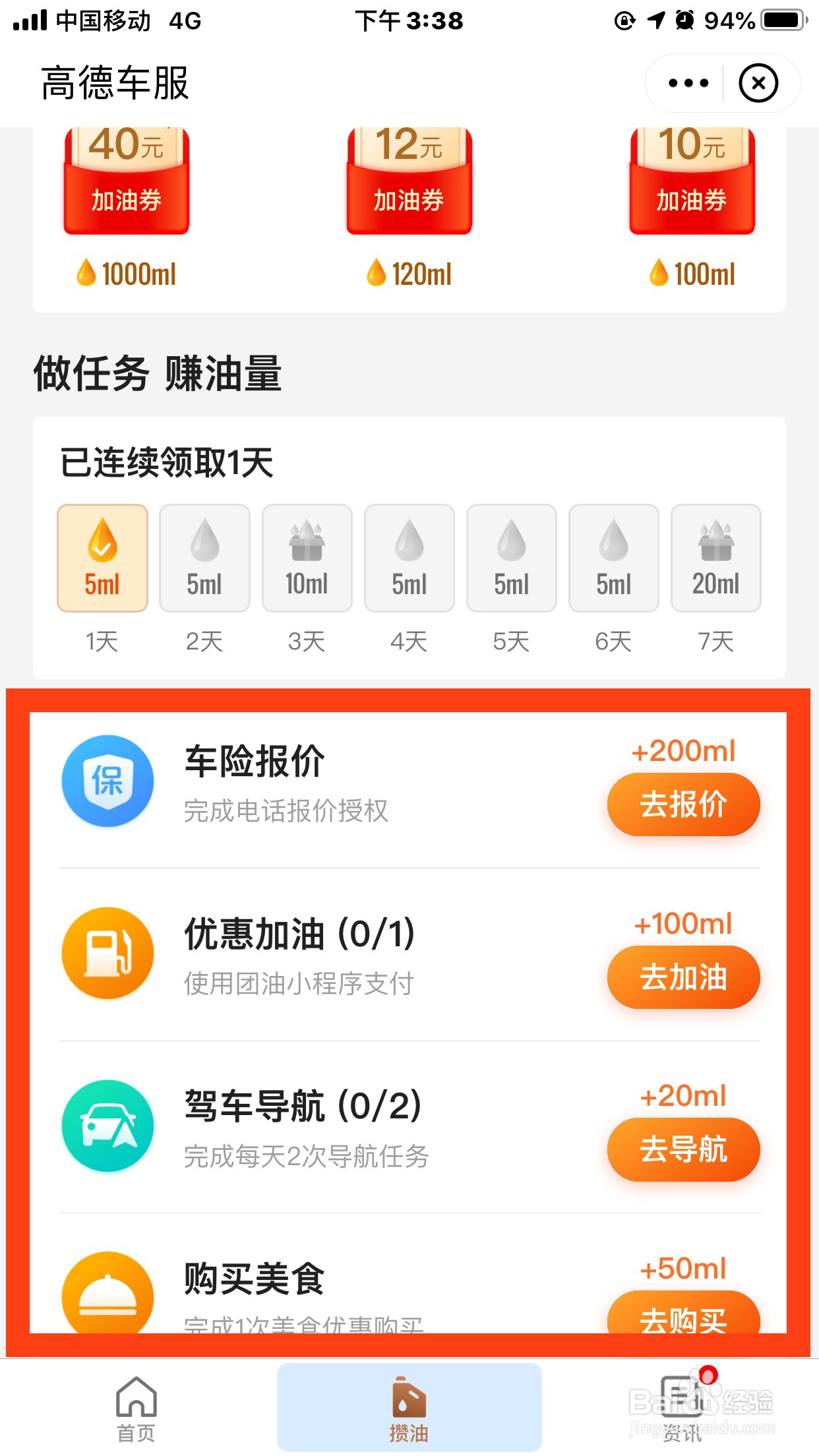The width and height of the screenshot is (819, 1456).
Task: Tap the green car navigation icon for 驾车导航
Action: (x=107, y=1126)
